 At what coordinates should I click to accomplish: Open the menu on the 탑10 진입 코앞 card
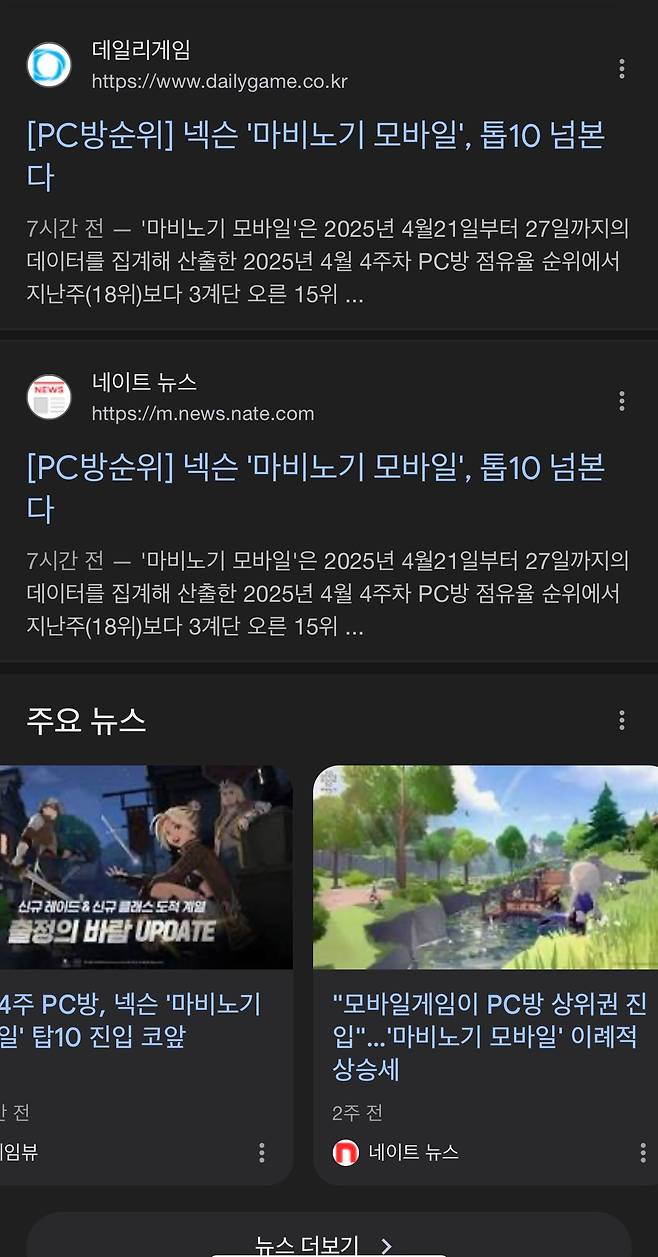click(261, 1152)
